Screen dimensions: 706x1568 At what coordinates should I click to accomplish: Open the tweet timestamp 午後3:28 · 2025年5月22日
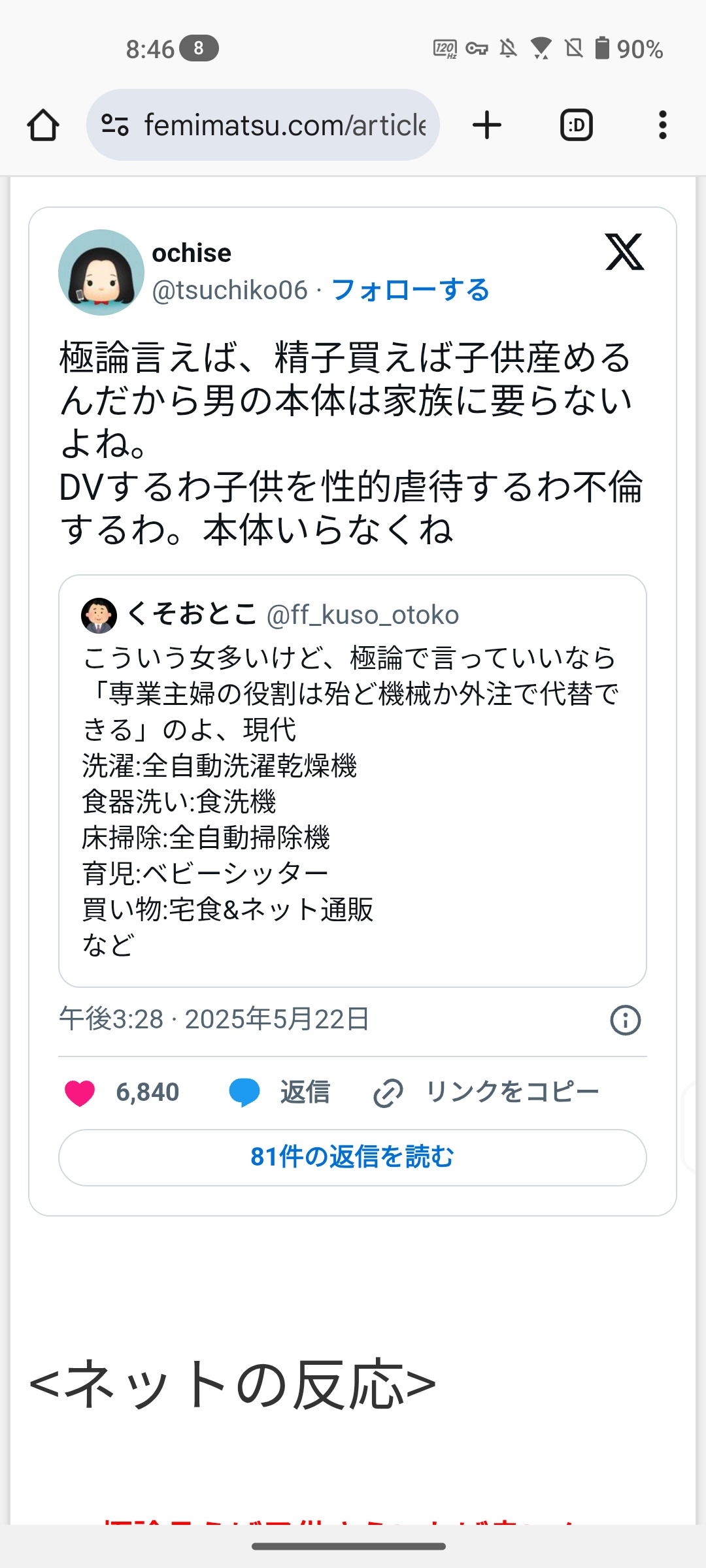click(214, 1019)
